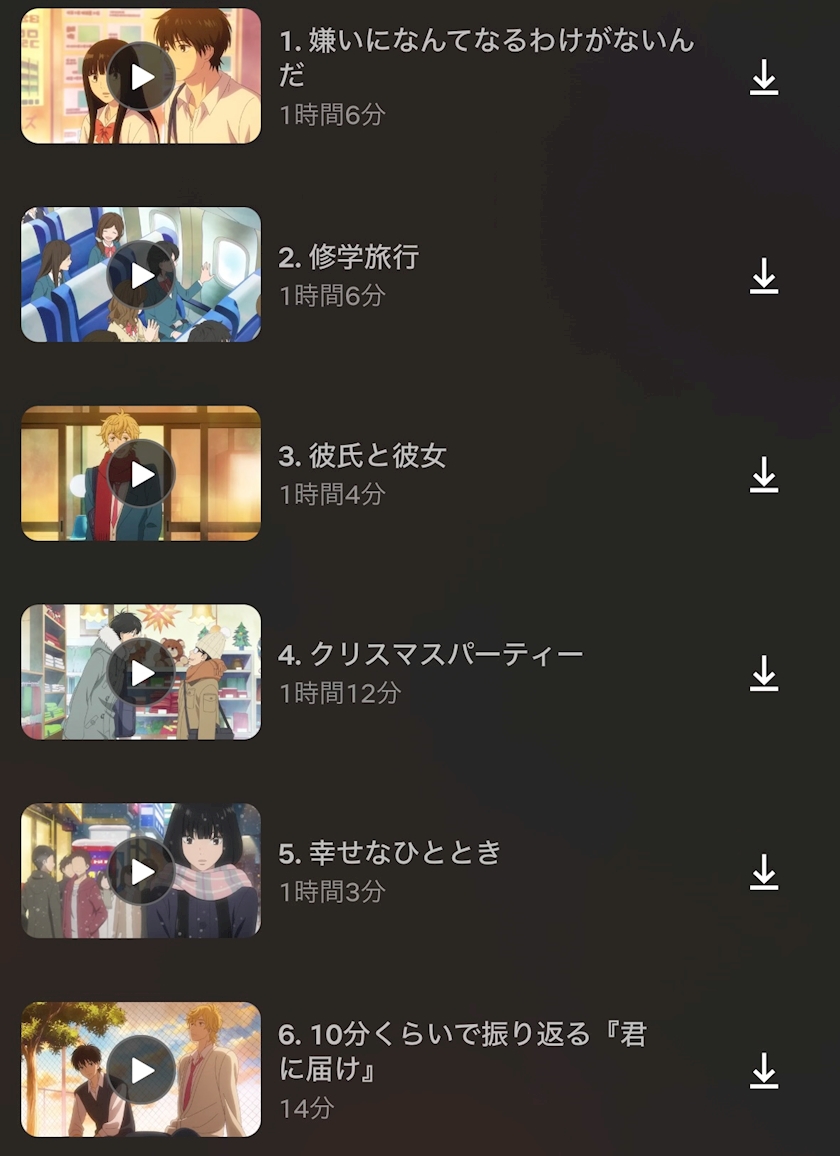Play episode 6 10分くらいで振り返る『君に届け』
This screenshot has width=840, height=1156.
(141, 1070)
